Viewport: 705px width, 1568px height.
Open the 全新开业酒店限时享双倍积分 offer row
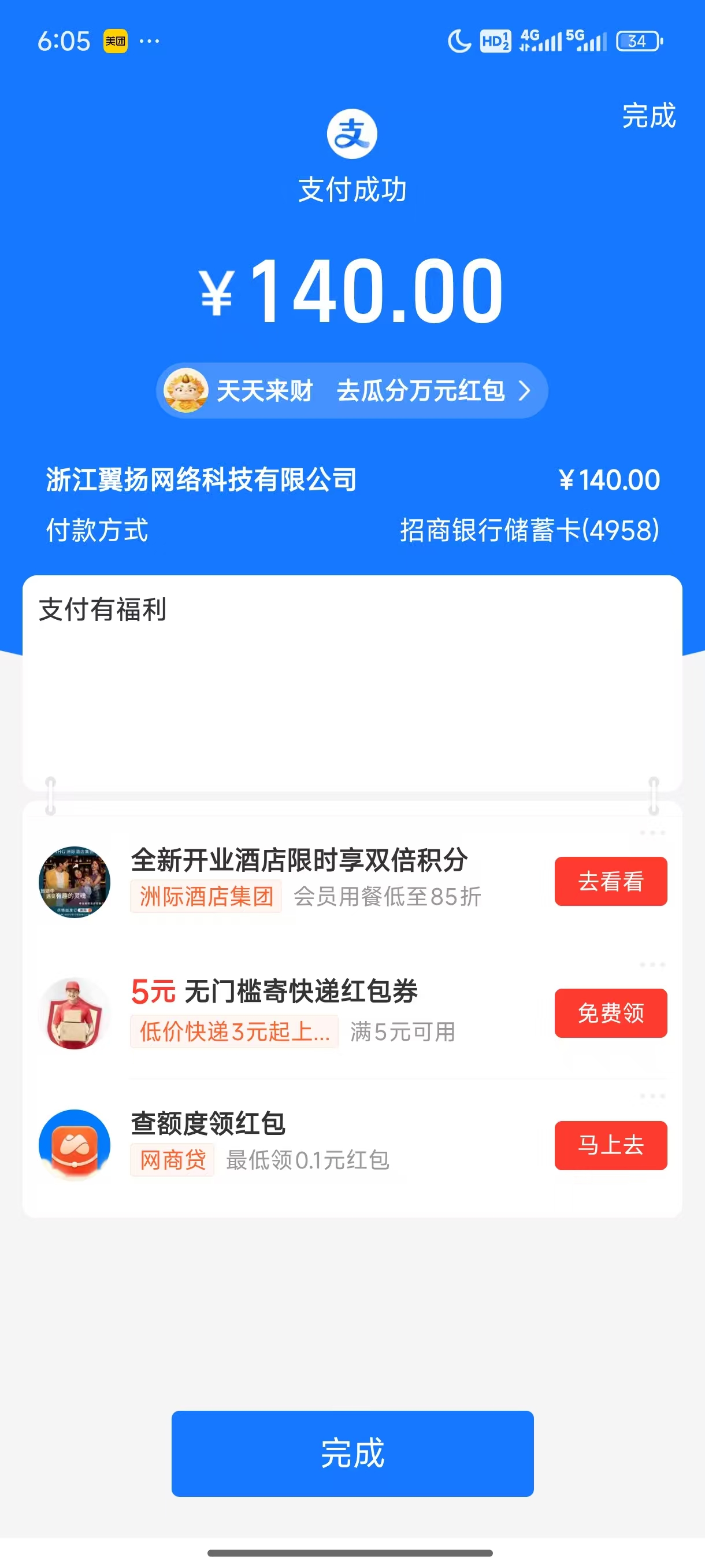pyautogui.click(x=298, y=877)
